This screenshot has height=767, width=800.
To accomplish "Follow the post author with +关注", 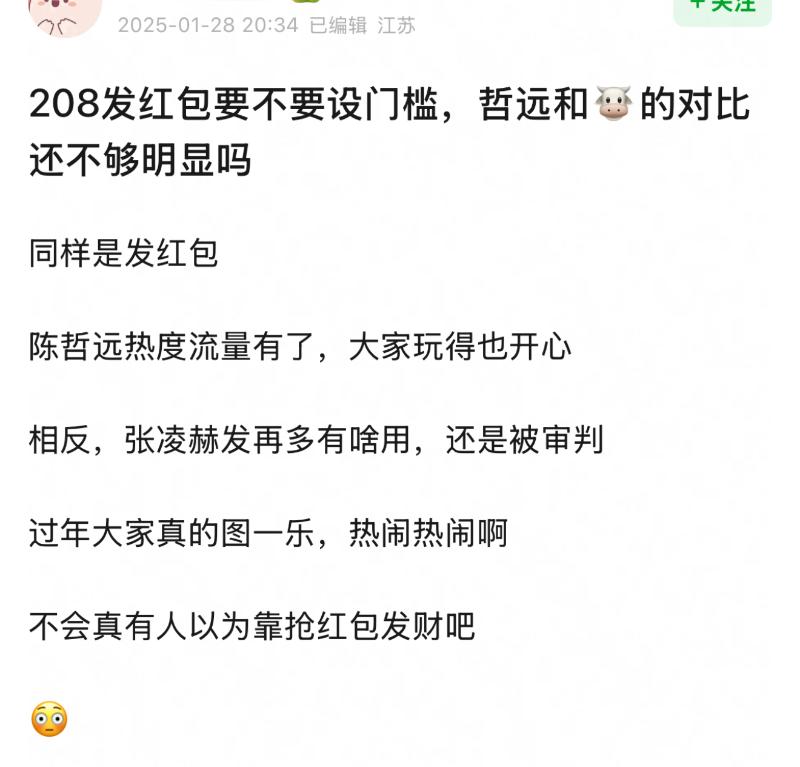I will click(x=723, y=8).
